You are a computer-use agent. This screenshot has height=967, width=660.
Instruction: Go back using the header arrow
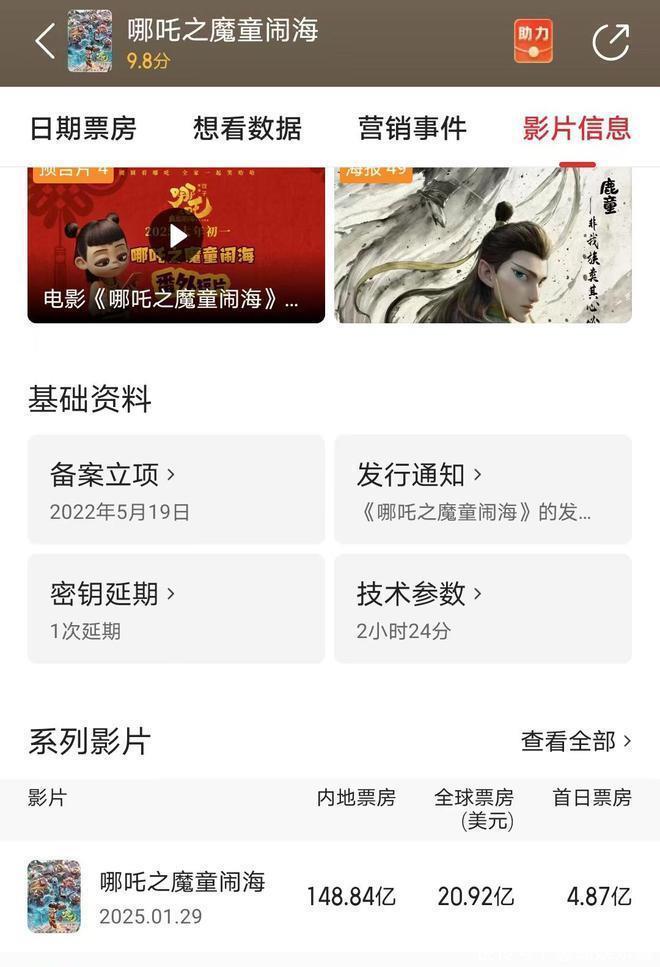tap(44, 41)
